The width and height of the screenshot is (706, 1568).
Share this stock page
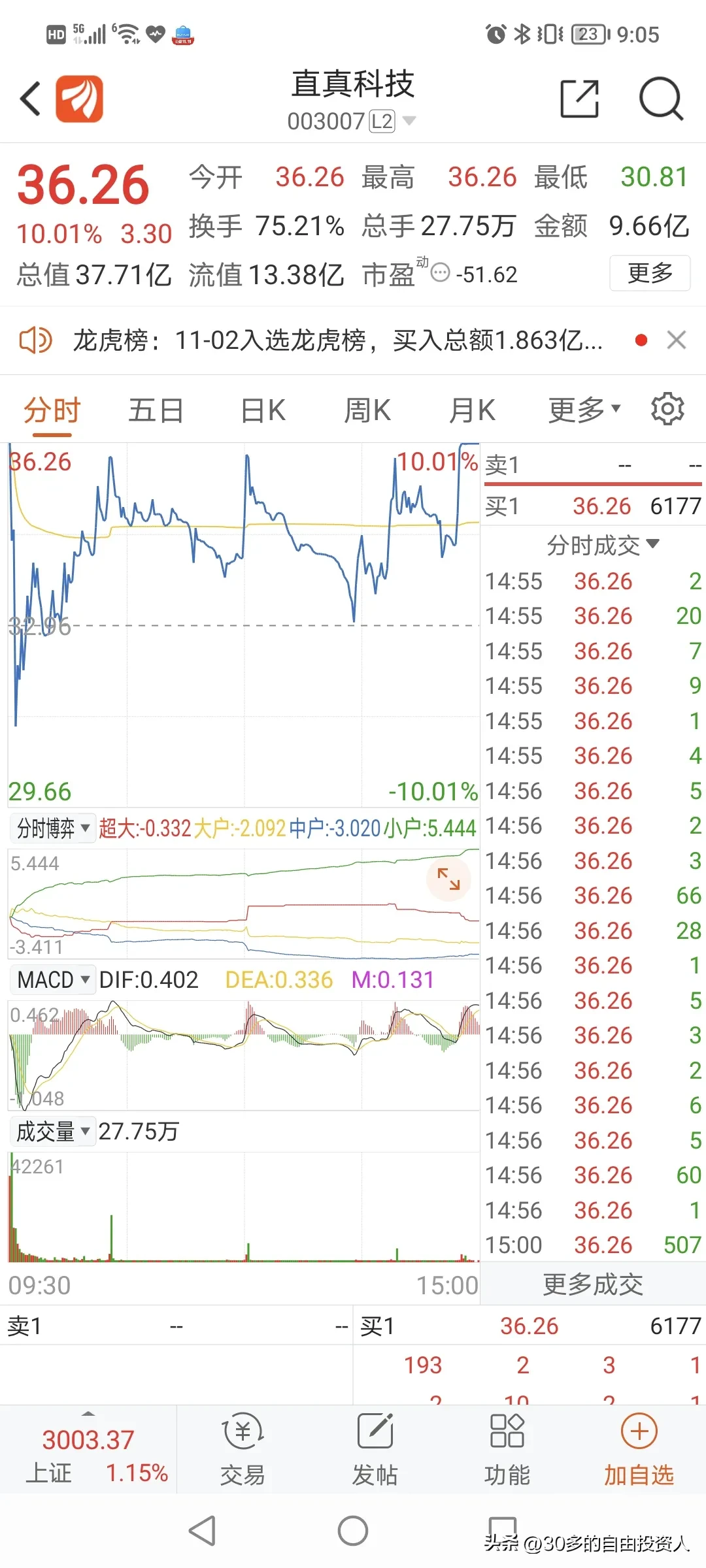(580, 99)
